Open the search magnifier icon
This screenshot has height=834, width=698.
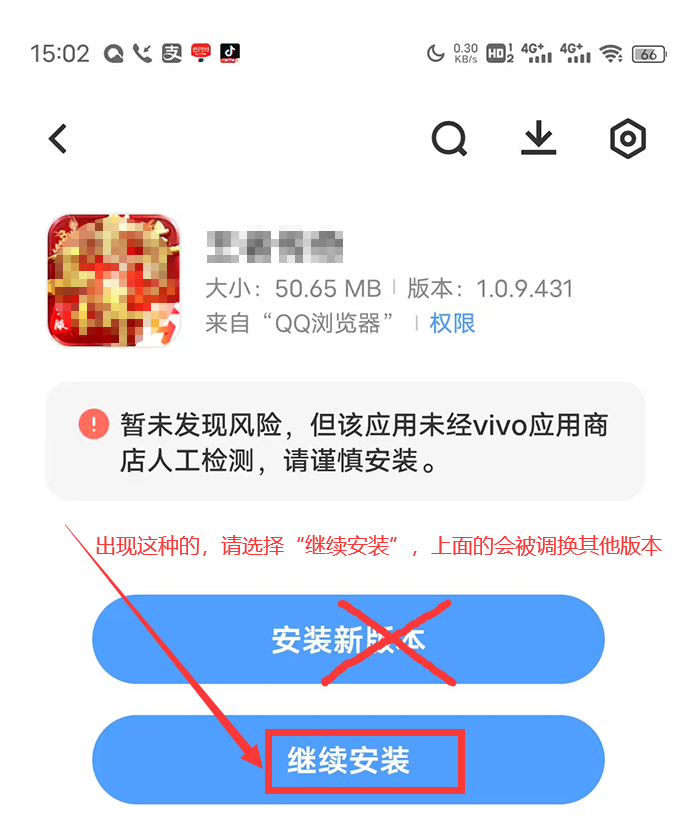pyautogui.click(x=449, y=139)
